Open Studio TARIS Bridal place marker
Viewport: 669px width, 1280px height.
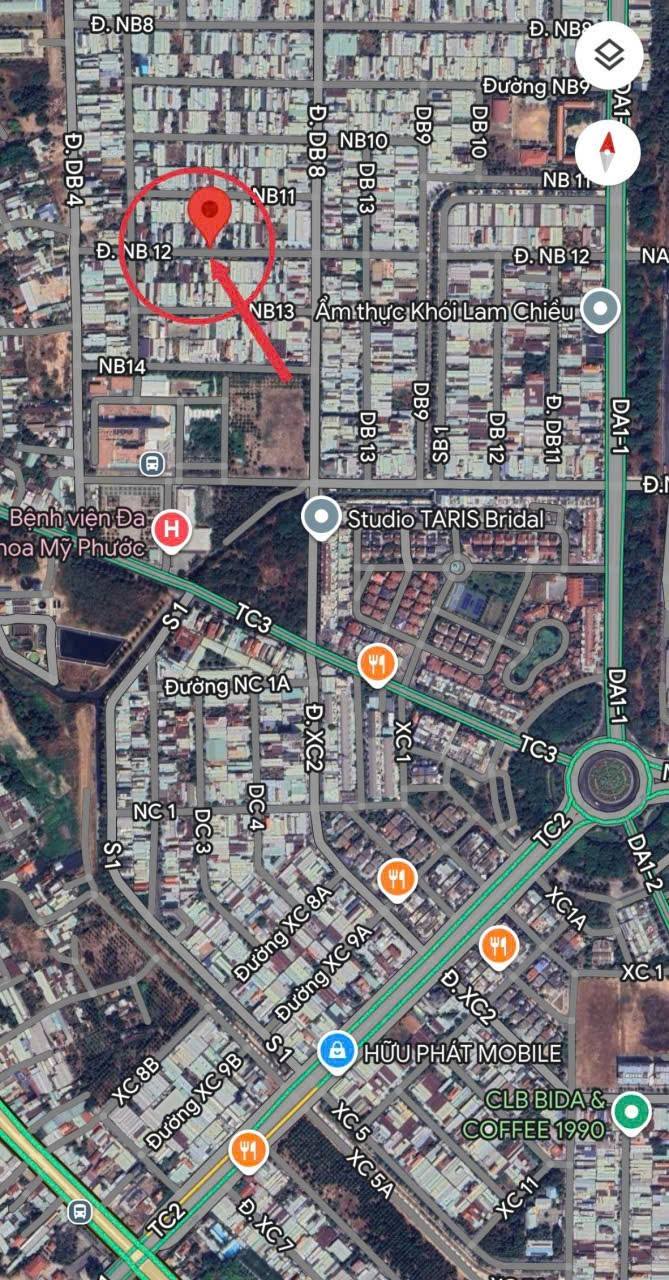coord(321,519)
